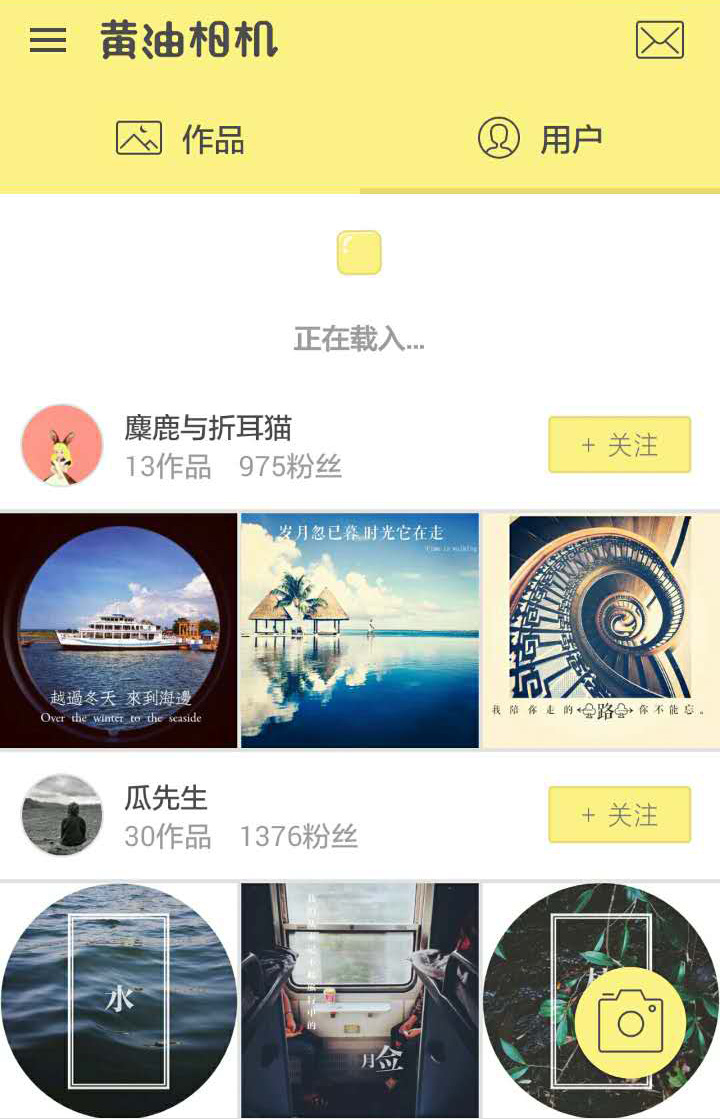Follow user 瓜先生
The width and height of the screenshot is (720, 1119).
tap(619, 815)
